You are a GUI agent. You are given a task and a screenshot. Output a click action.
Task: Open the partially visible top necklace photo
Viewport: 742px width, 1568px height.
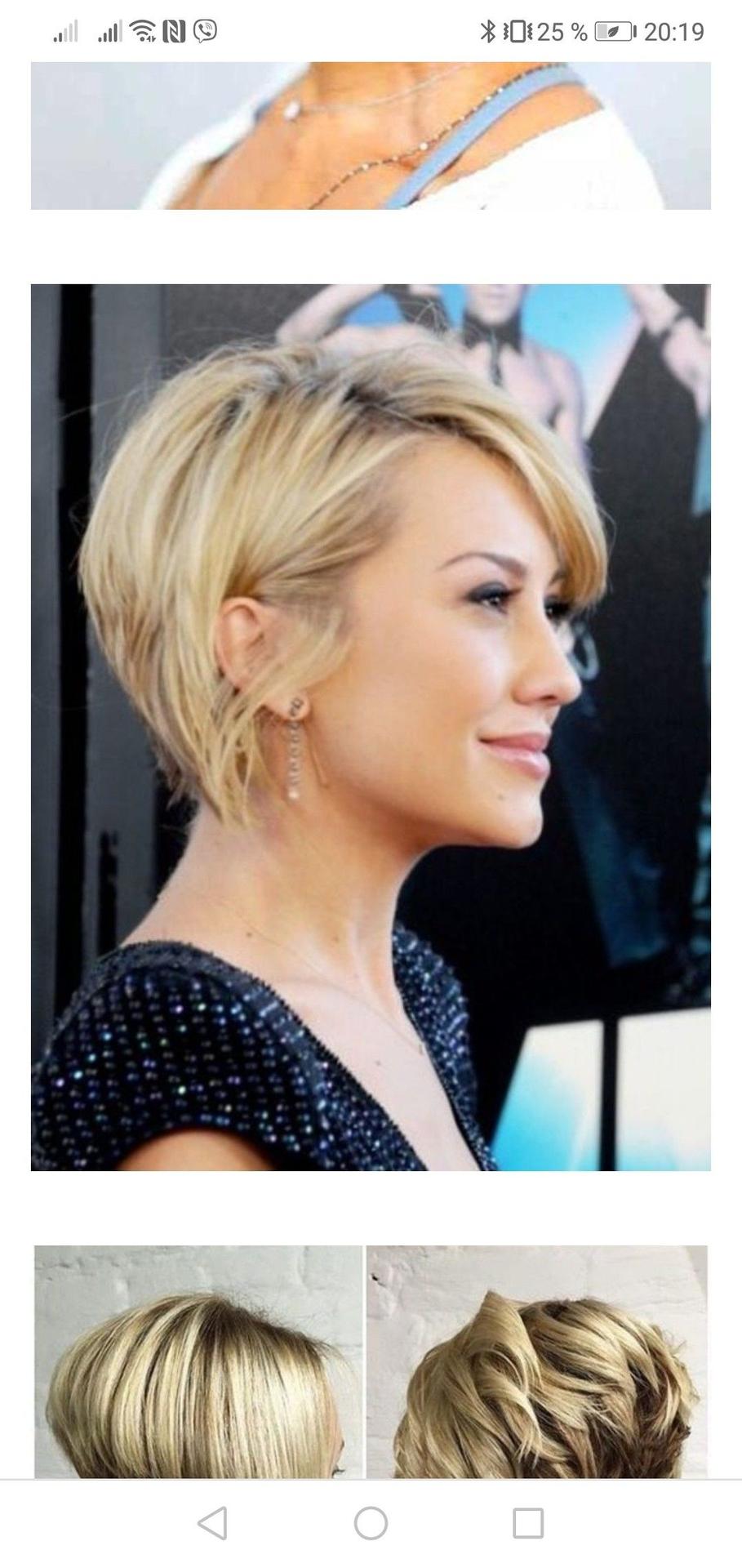pyautogui.click(x=371, y=136)
